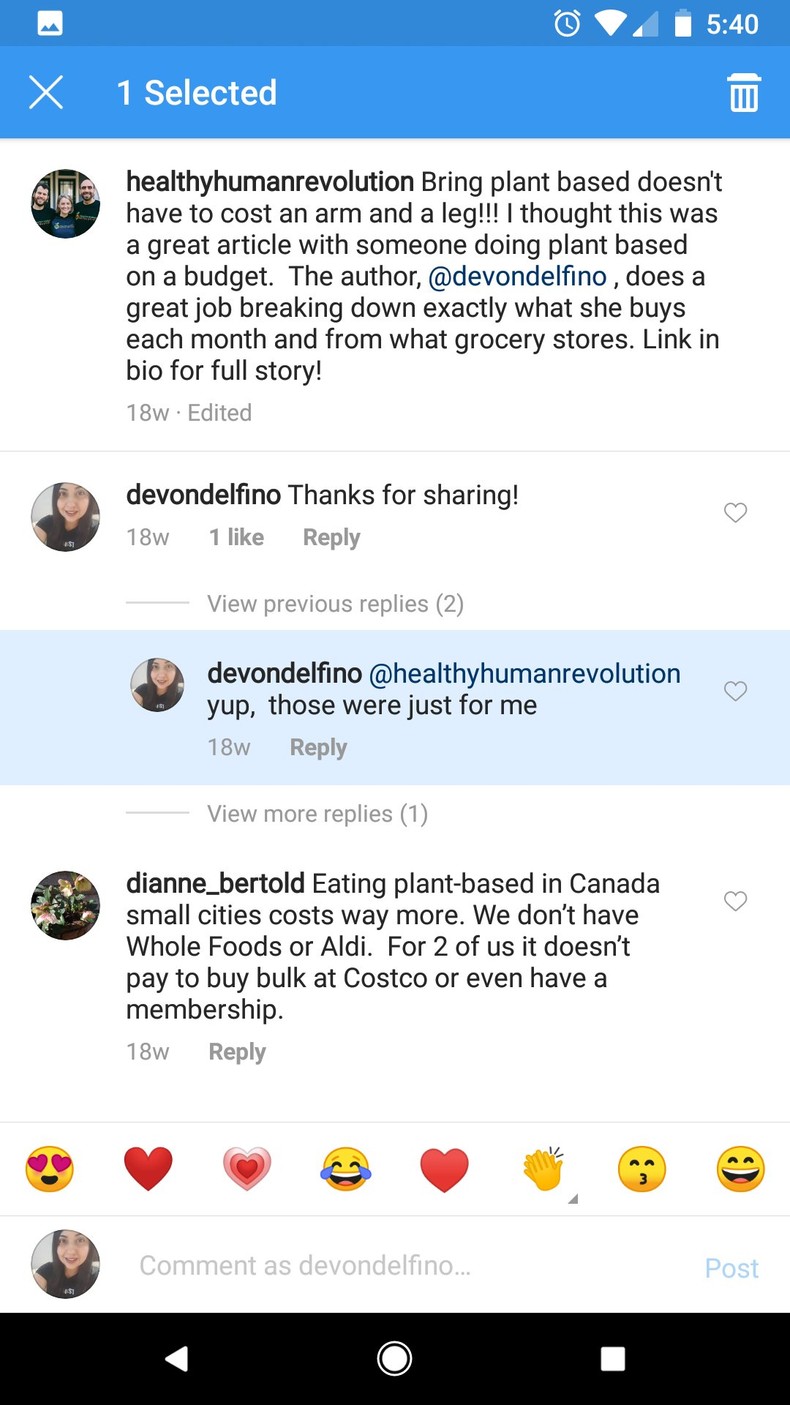This screenshot has width=790, height=1405.
Task: Select the heart-eyes emoji reaction
Action: point(49,1167)
